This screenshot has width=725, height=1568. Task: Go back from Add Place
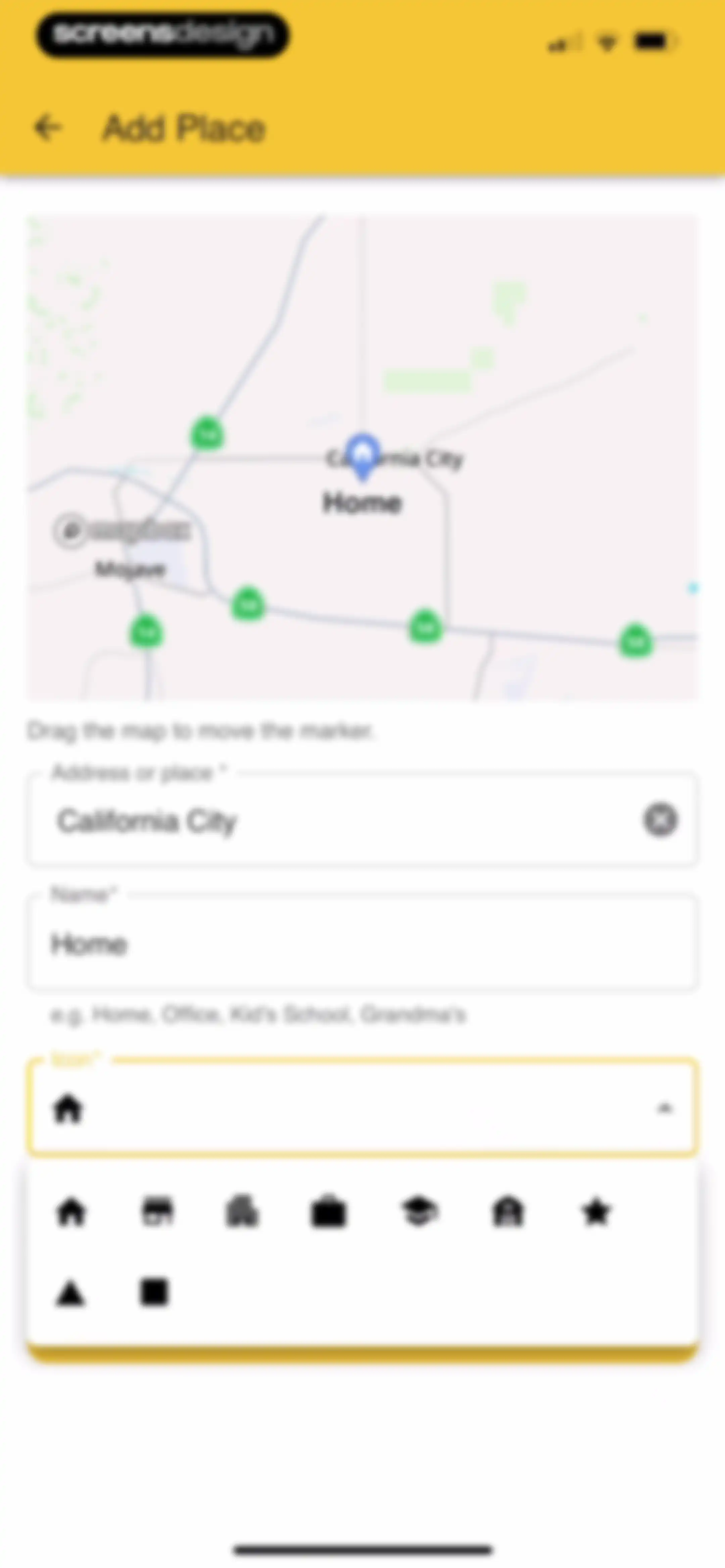coord(47,129)
